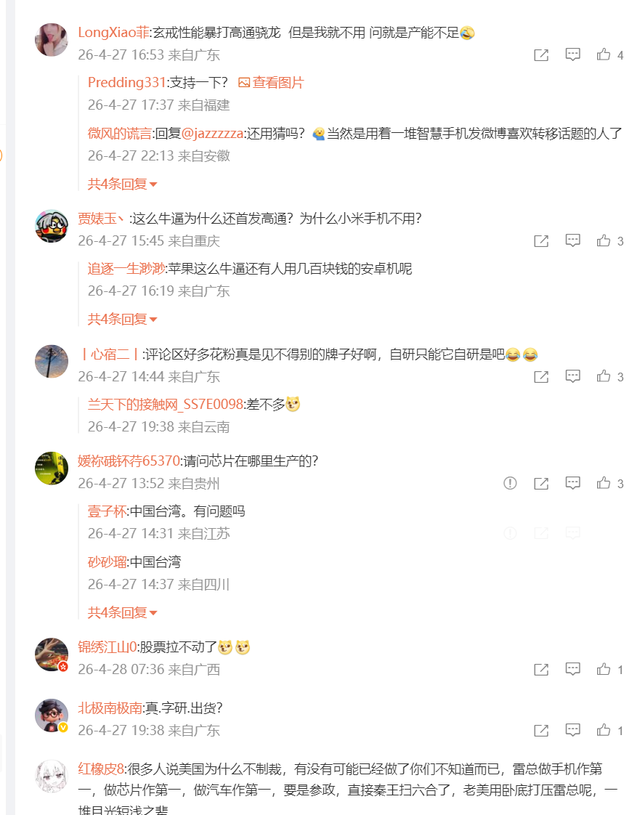Share 北极南极南's comment
640x815 pixels.
[x=541, y=730]
